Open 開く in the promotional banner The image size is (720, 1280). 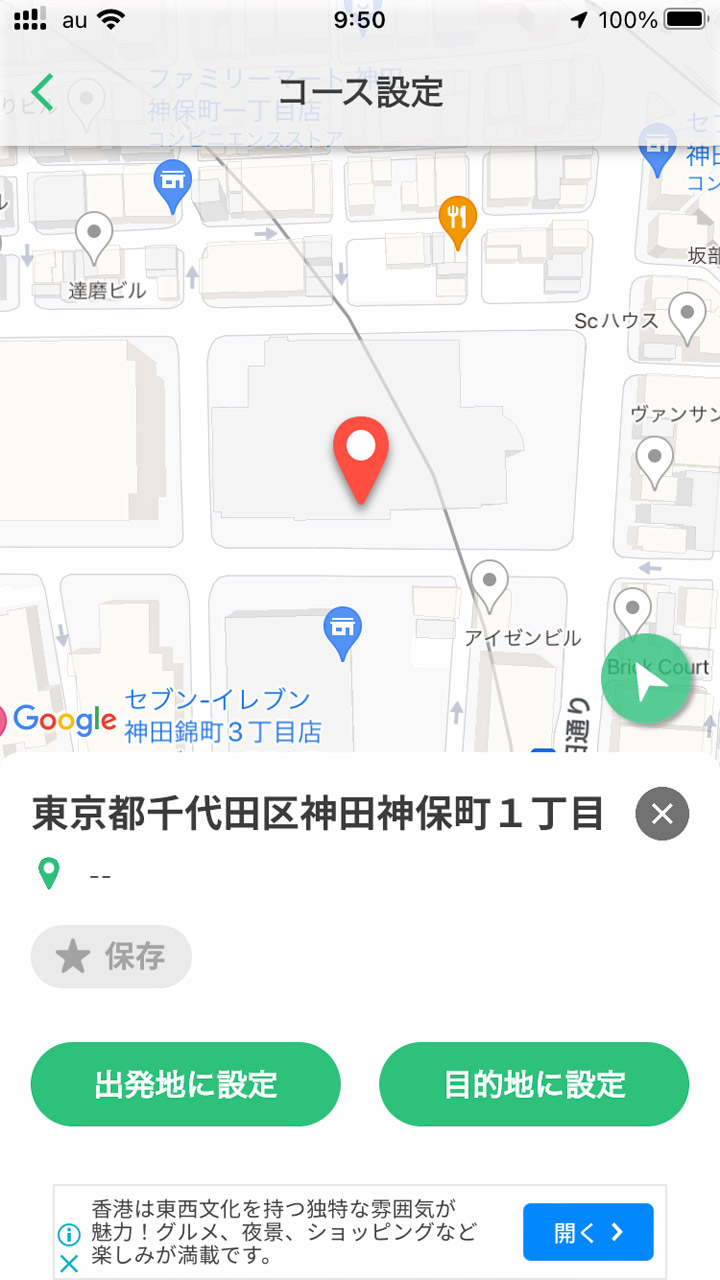point(588,1232)
